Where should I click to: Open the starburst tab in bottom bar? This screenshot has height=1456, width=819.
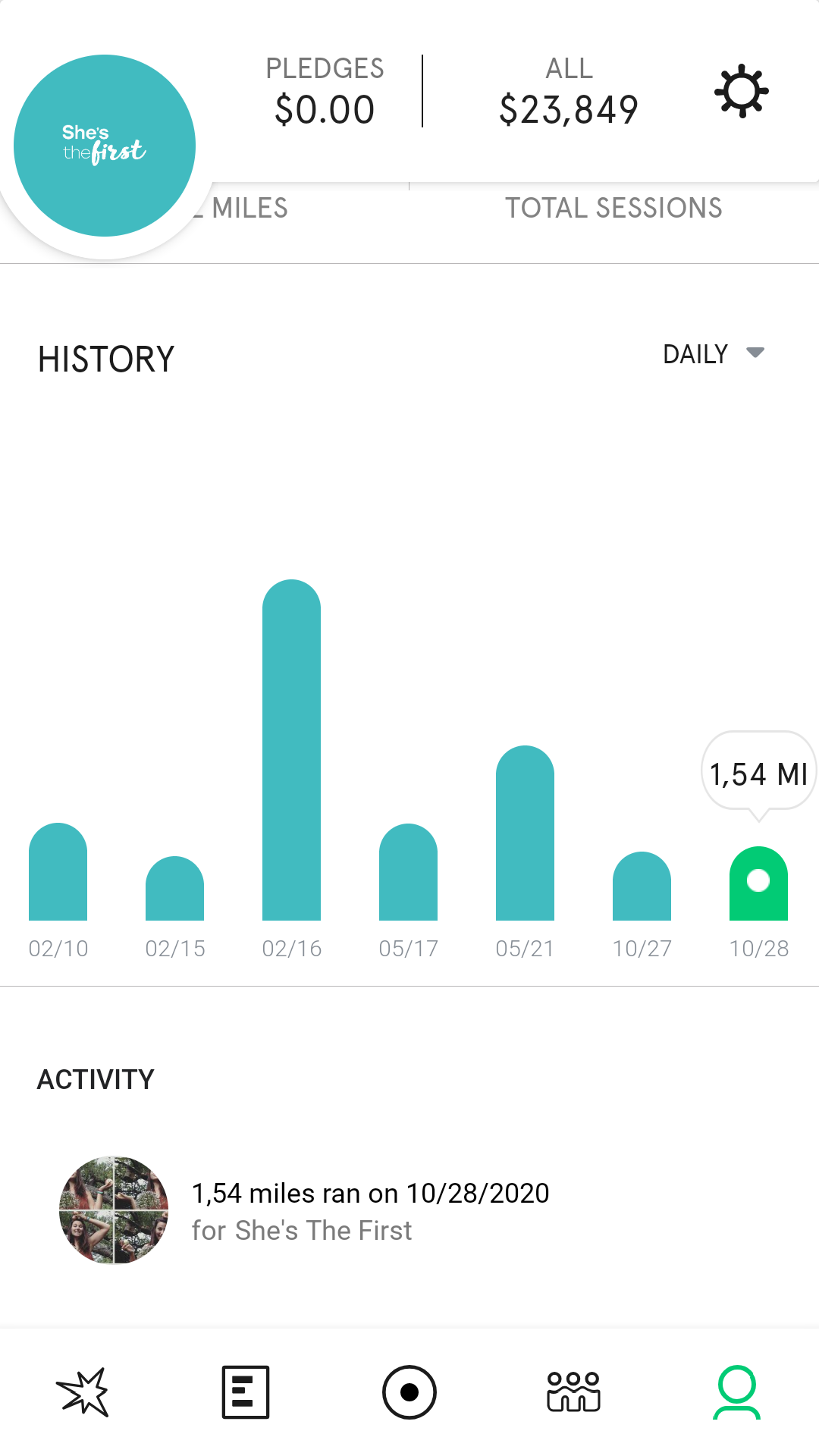tap(82, 1392)
